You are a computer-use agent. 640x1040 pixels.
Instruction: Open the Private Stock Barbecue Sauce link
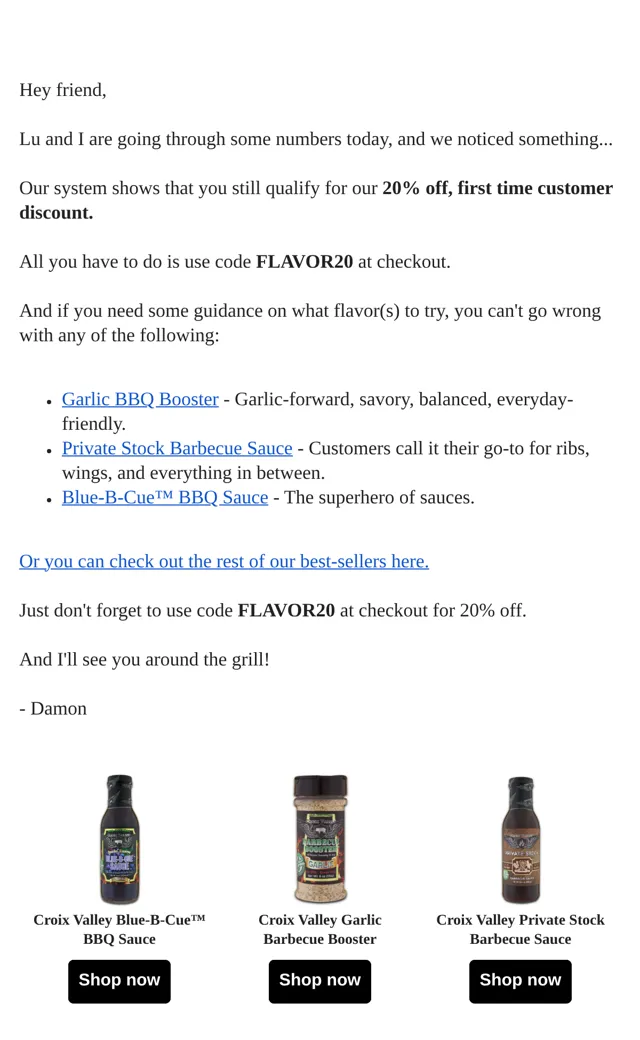click(177, 448)
